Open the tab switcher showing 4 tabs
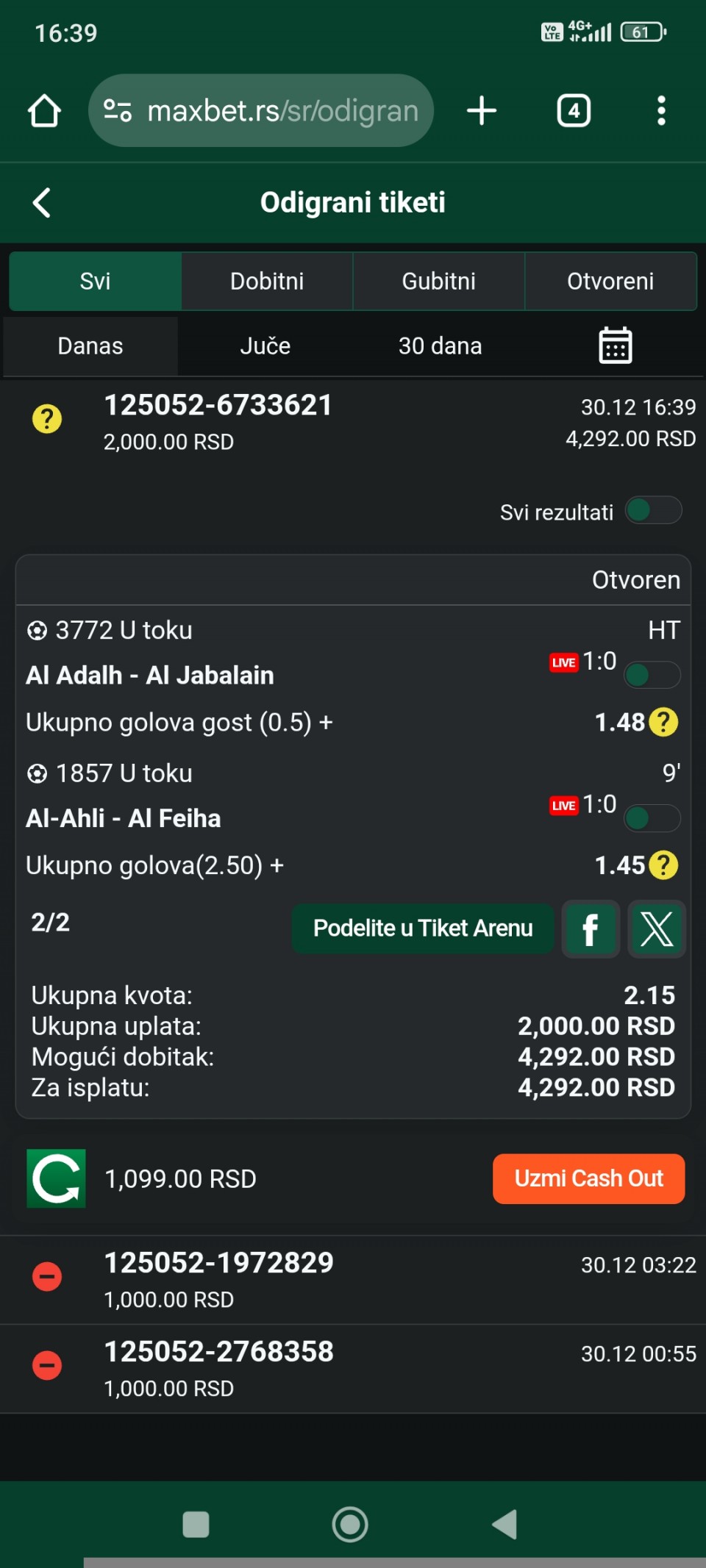 click(574, 111)
